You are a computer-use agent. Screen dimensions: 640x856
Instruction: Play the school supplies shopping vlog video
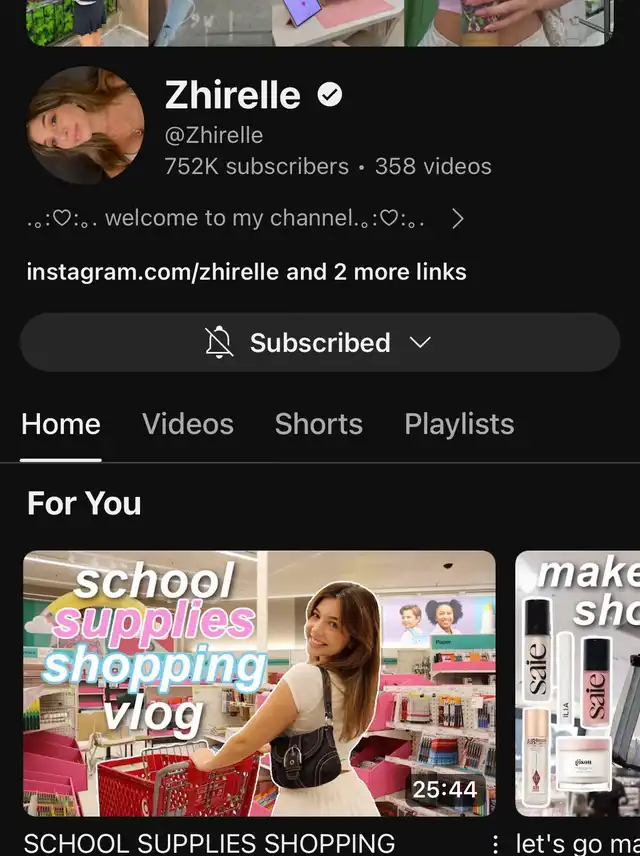(259, 683)
